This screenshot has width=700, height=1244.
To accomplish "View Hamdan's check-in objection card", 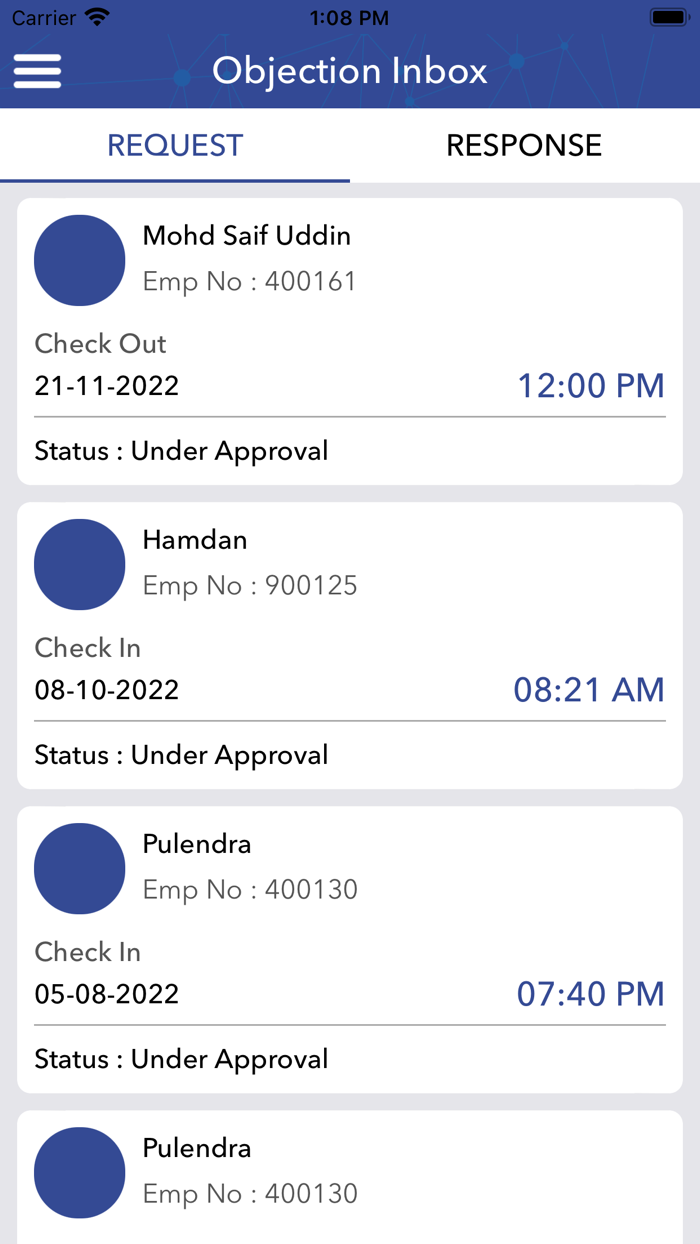I will tap(350, 645).
